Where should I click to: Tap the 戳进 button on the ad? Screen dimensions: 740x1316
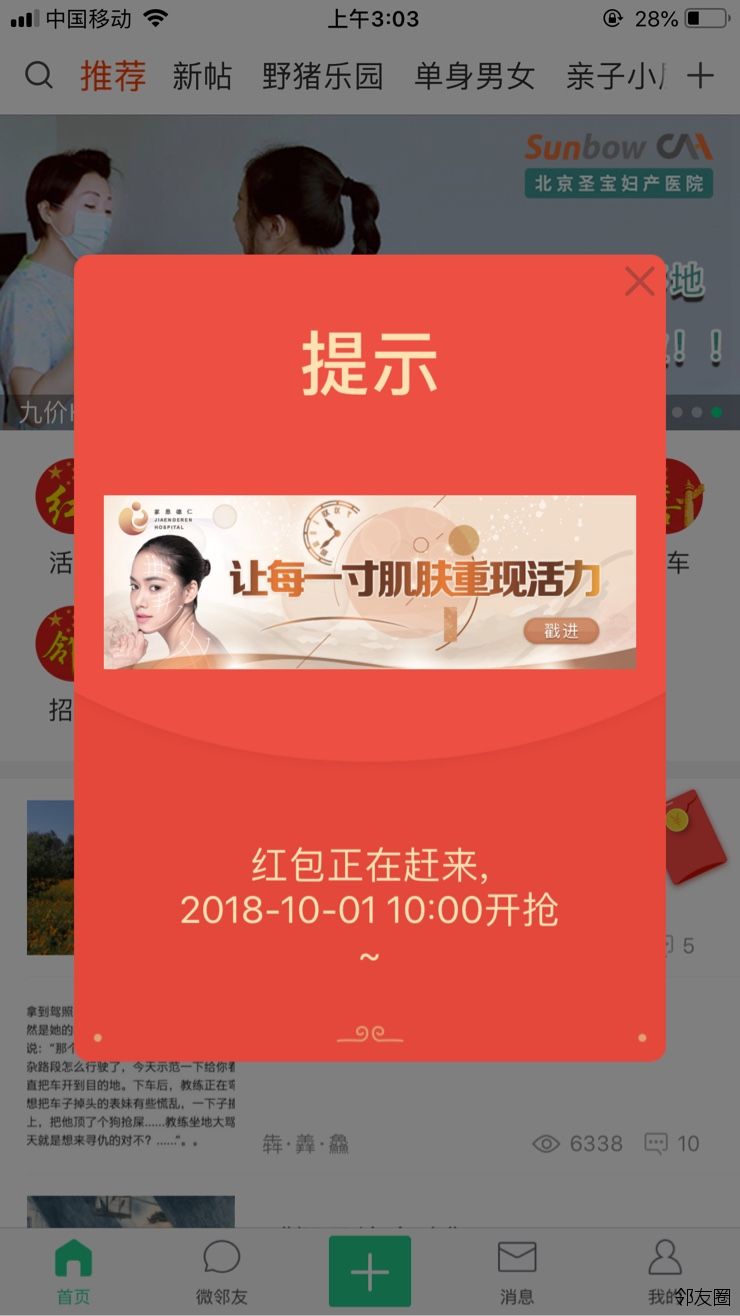(x=560, y=630)
